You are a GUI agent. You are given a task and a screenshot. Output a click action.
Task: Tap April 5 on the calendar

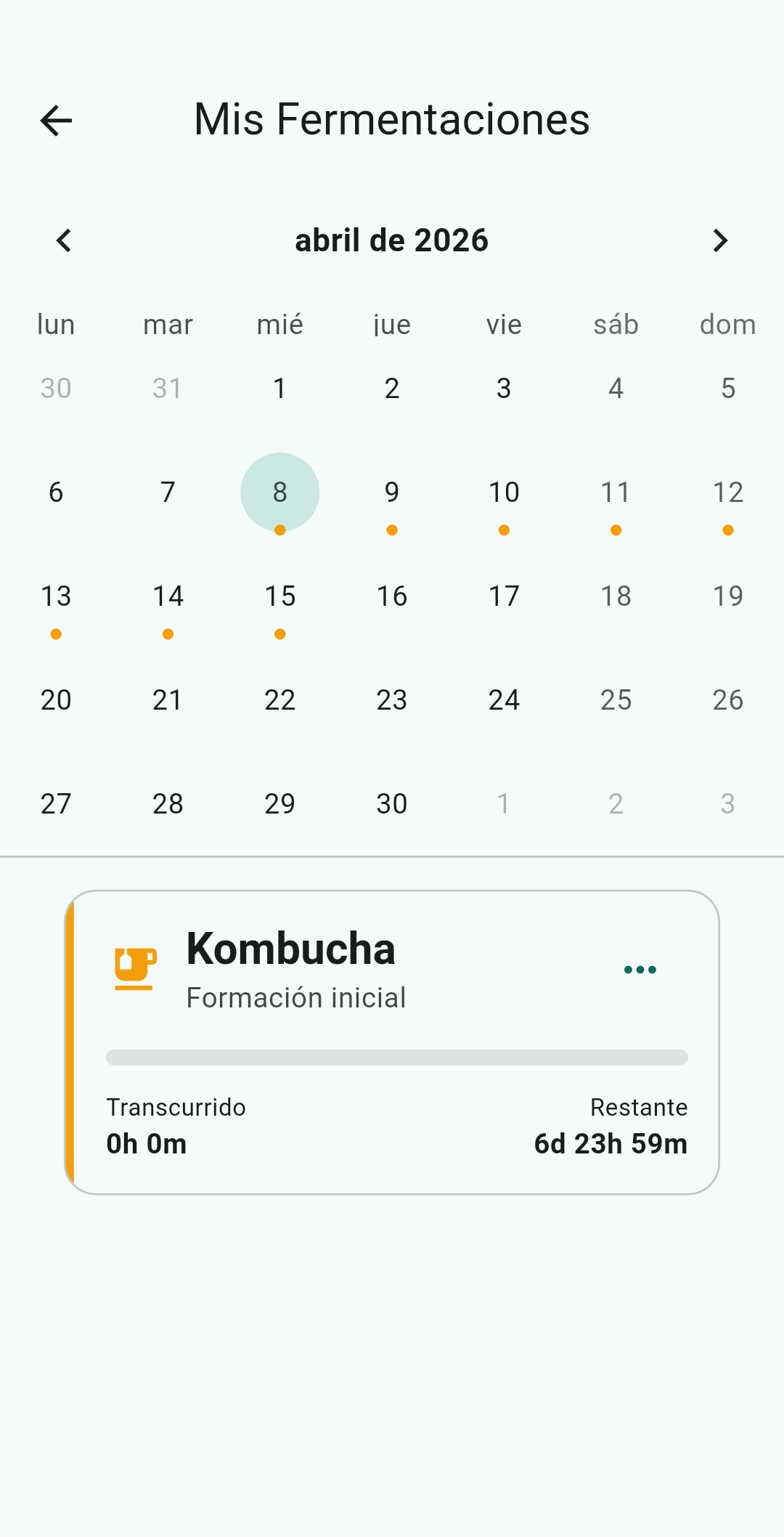coord(728,389)
